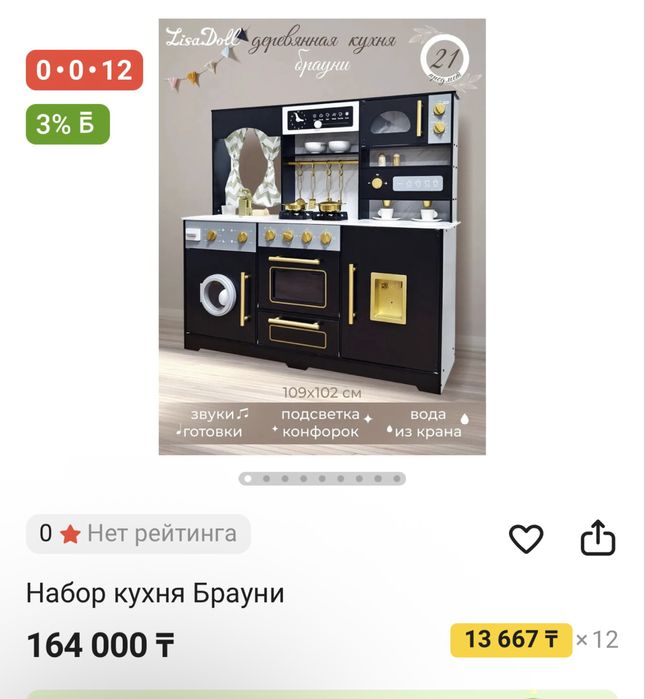Tap the photo gallery page indicator dots
Viewport: 645px width, 699px height.
click(x=322, y=479)
